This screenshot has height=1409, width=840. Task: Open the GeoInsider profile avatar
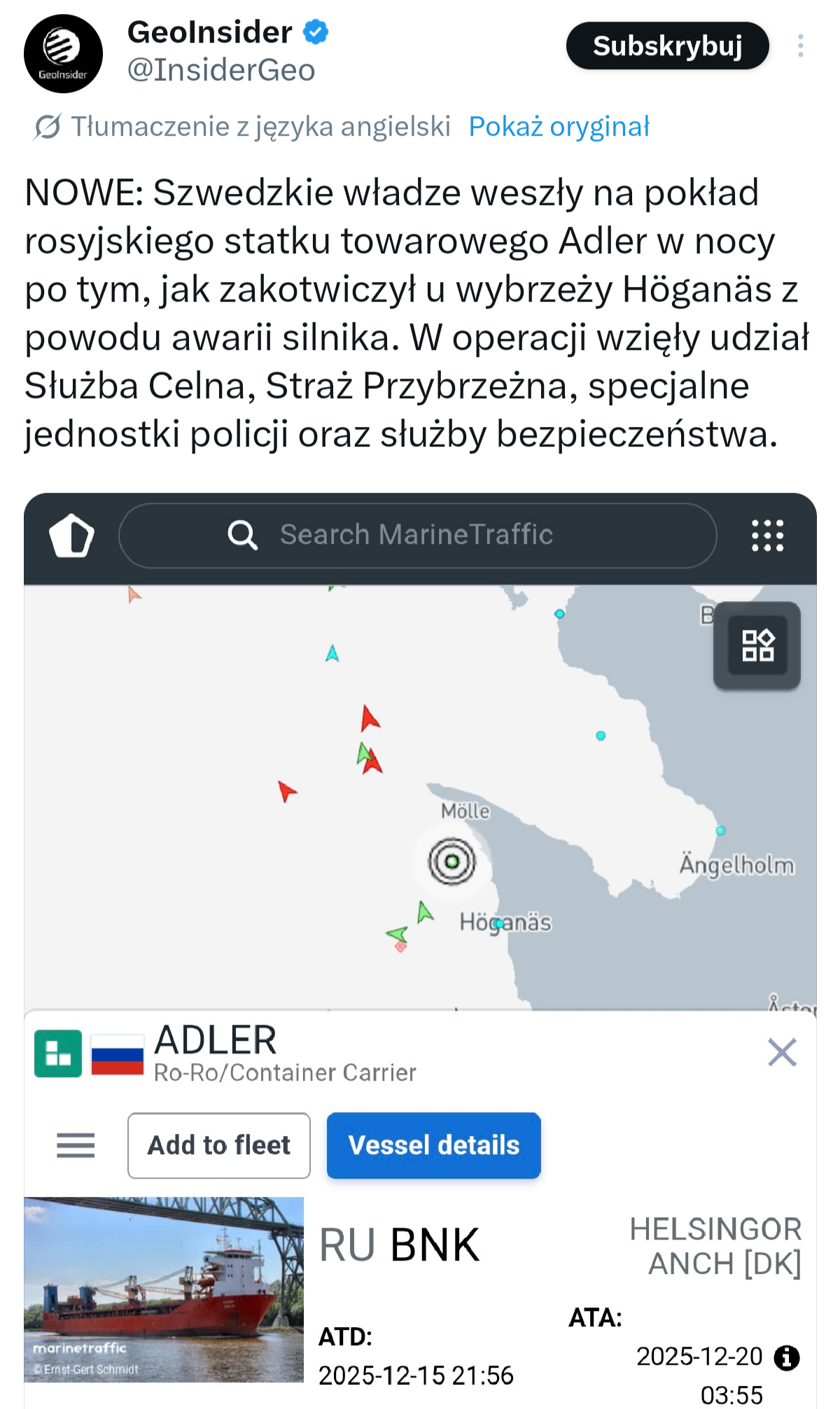click(63, 54)
